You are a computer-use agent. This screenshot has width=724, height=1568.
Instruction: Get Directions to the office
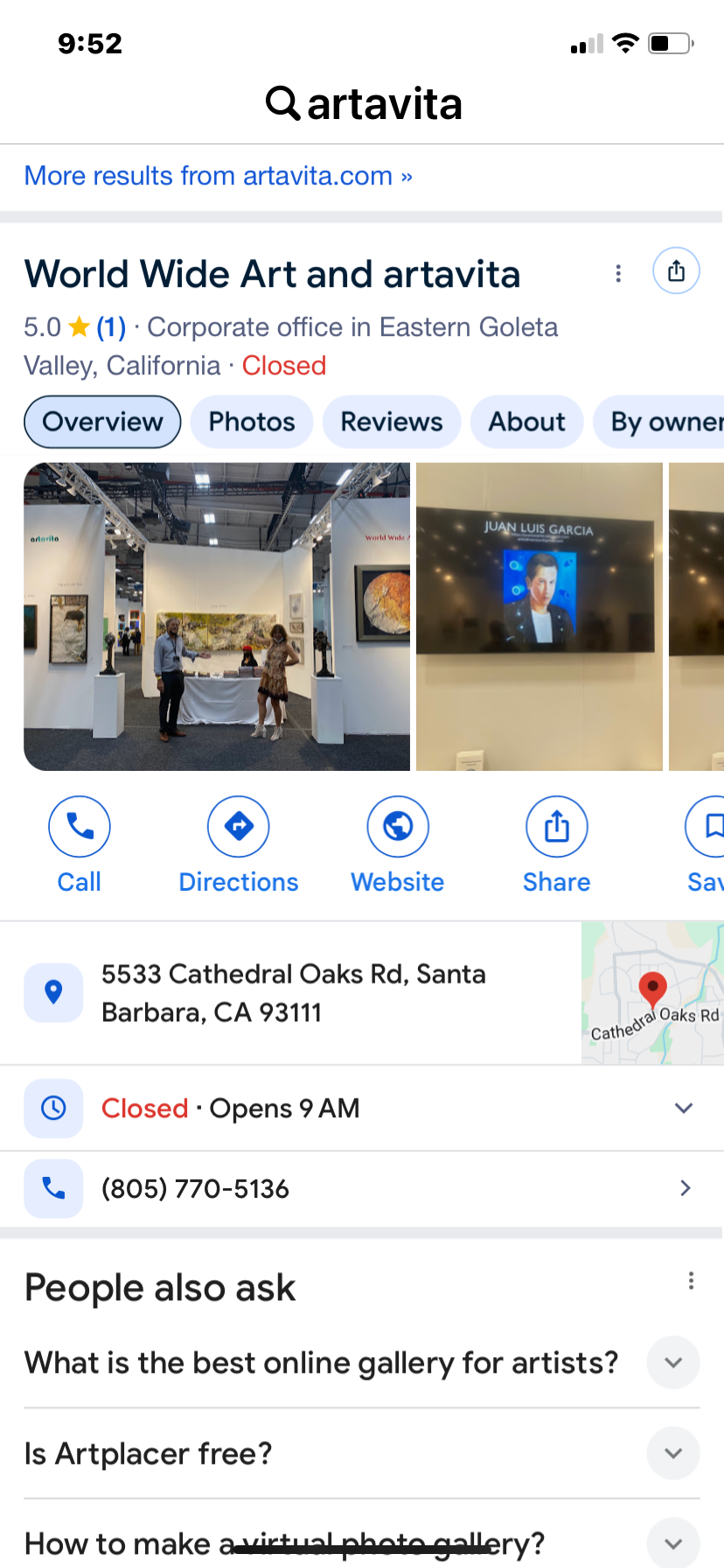coord(239,843)
